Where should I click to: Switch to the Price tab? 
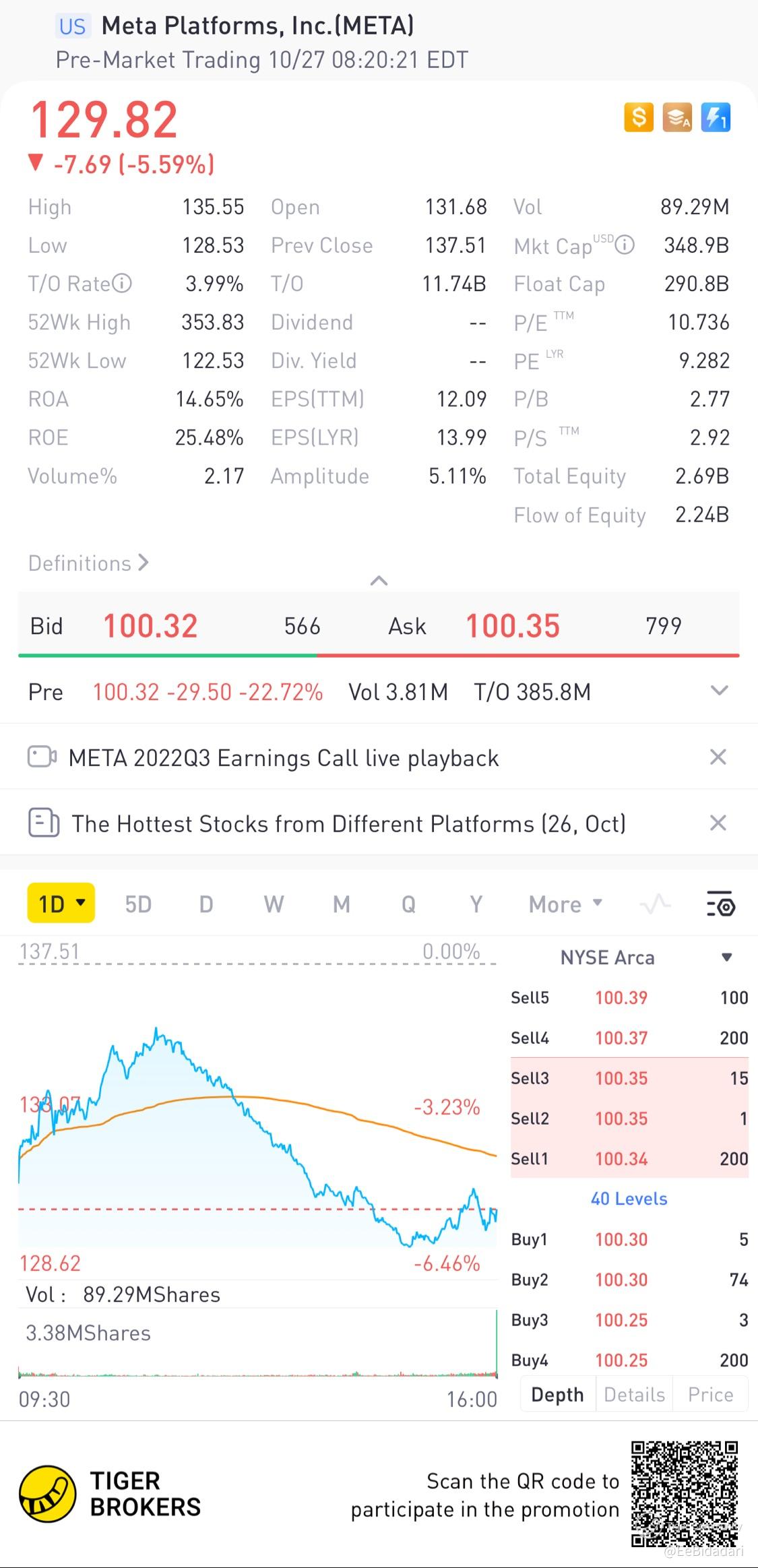click(710, 1394)
